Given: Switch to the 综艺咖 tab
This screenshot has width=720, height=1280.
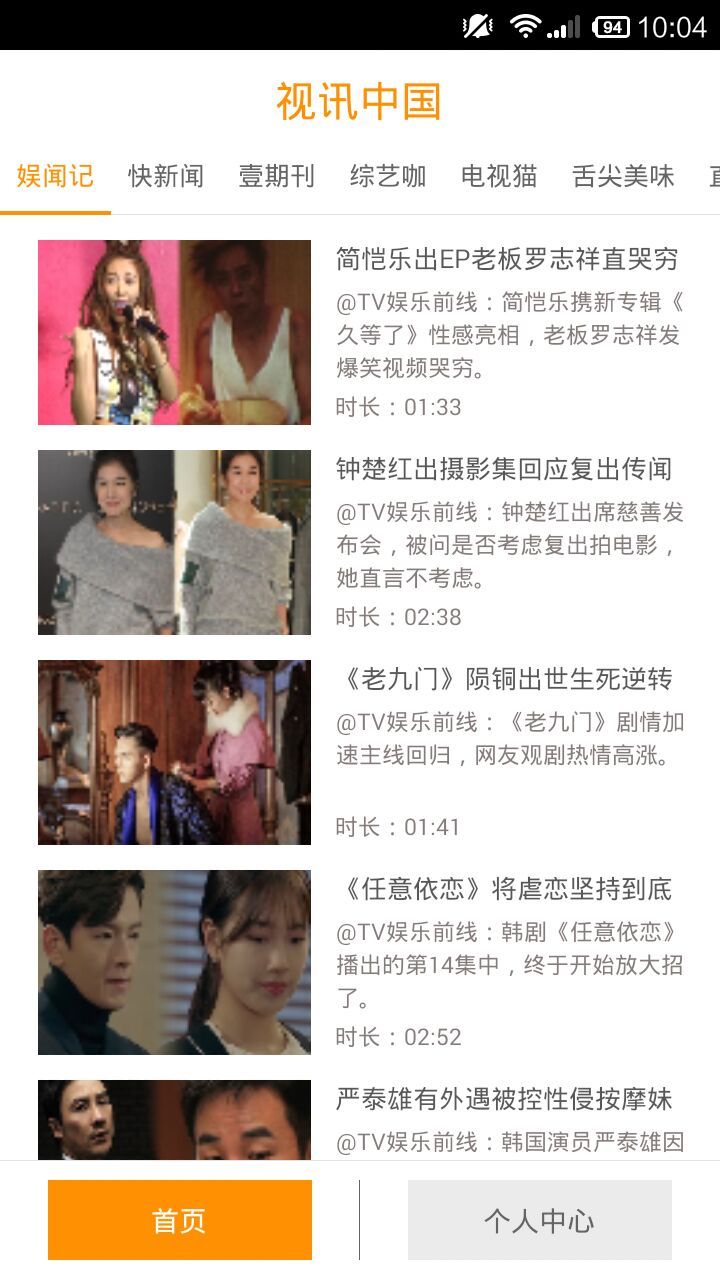Looking at the screenshot, I should click(x=388, y=177).
